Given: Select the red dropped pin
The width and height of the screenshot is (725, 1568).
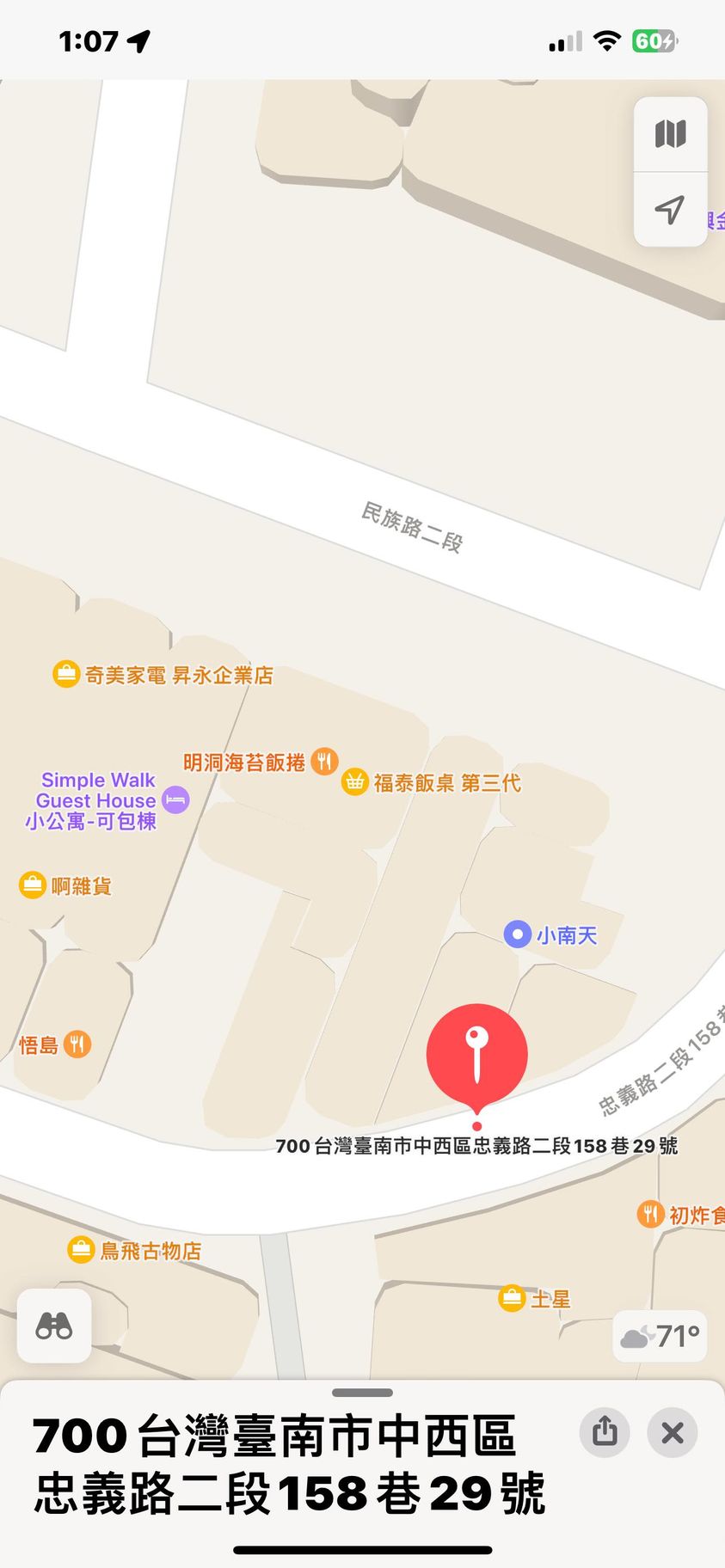Looking at the screenshot, I should [x=476, y=1055].
